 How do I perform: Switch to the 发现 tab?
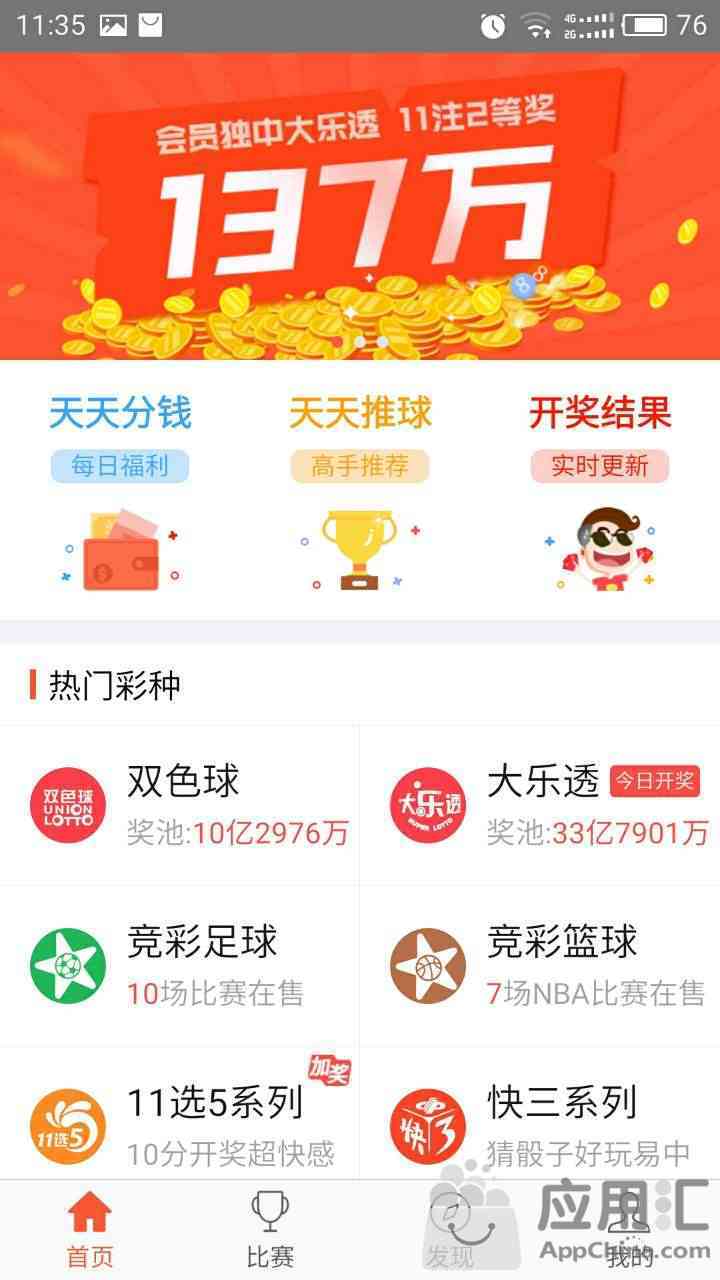click(x=450, y=1232)
